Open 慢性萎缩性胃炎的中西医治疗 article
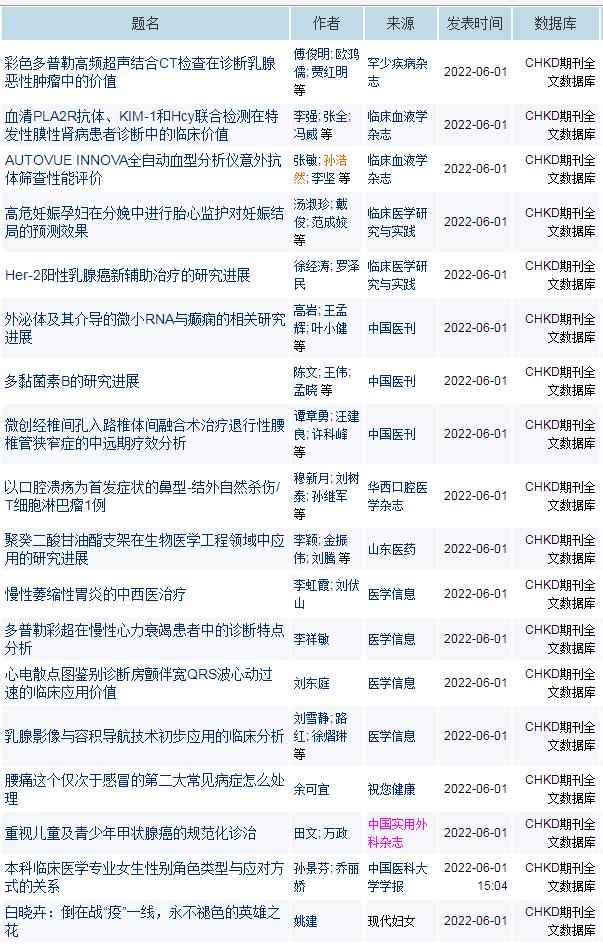The width and height of the screenshot is (603, 947). (96, 594)
